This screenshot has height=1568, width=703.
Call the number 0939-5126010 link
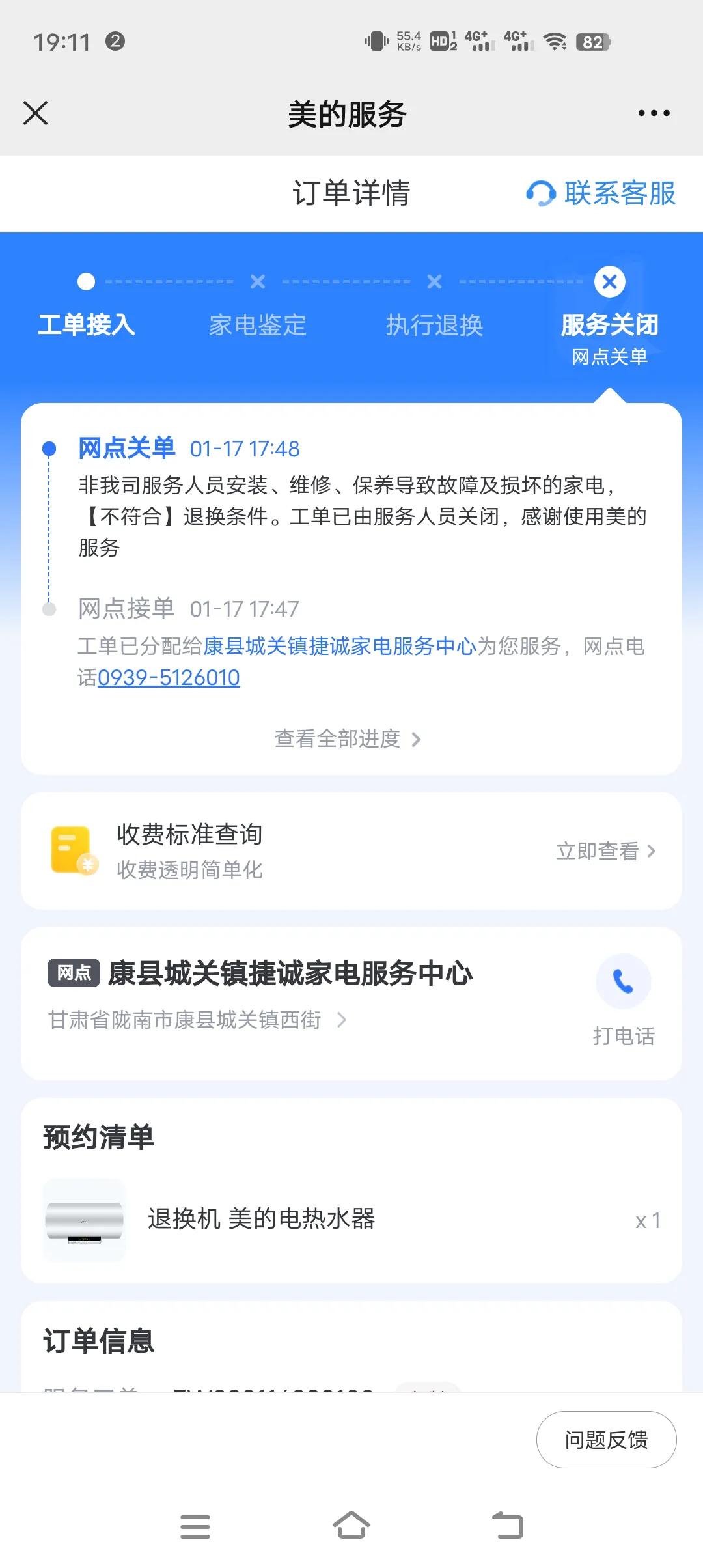click(x=169, y=677)
